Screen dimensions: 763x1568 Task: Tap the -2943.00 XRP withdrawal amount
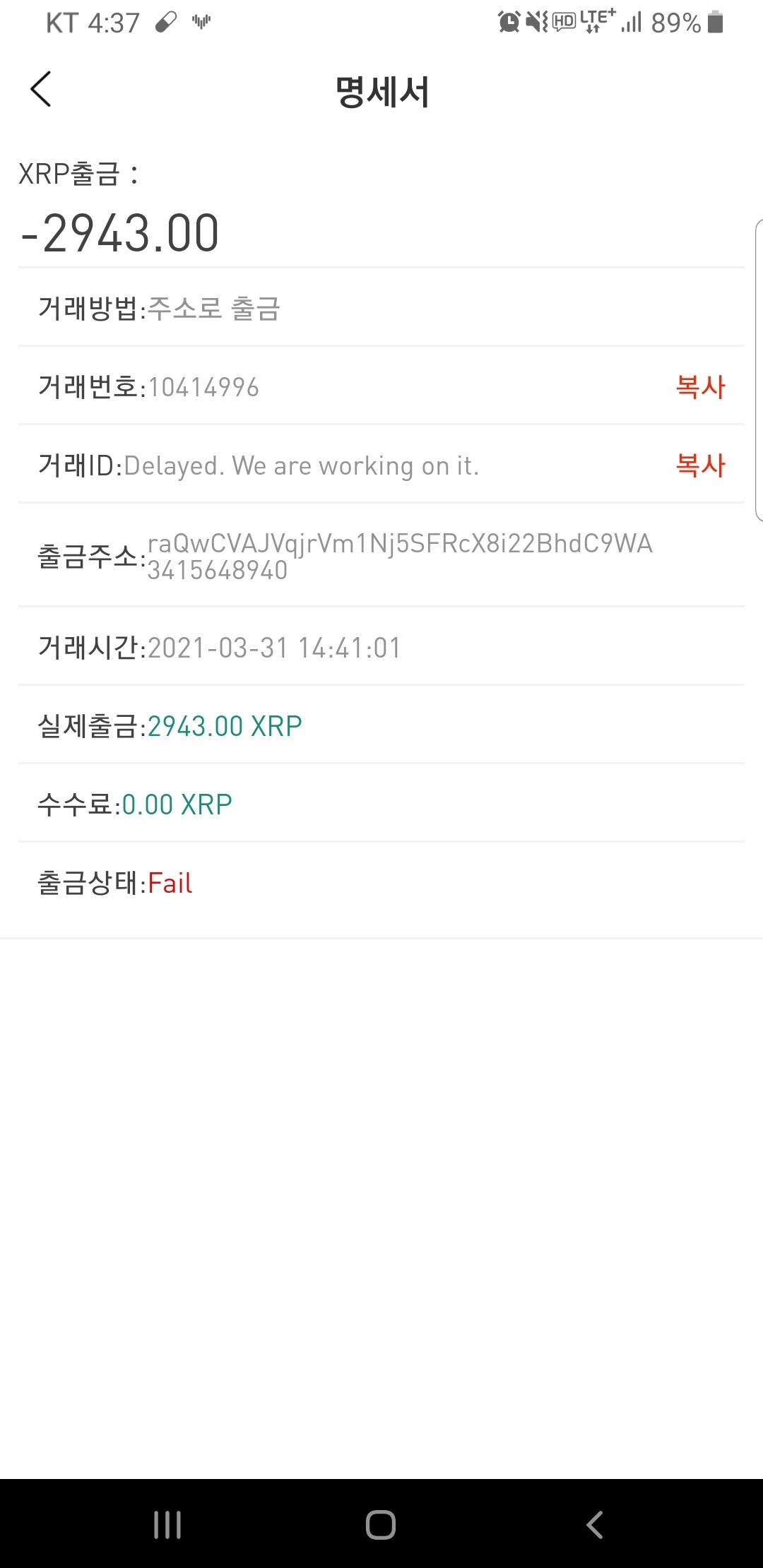click(119, 233)
